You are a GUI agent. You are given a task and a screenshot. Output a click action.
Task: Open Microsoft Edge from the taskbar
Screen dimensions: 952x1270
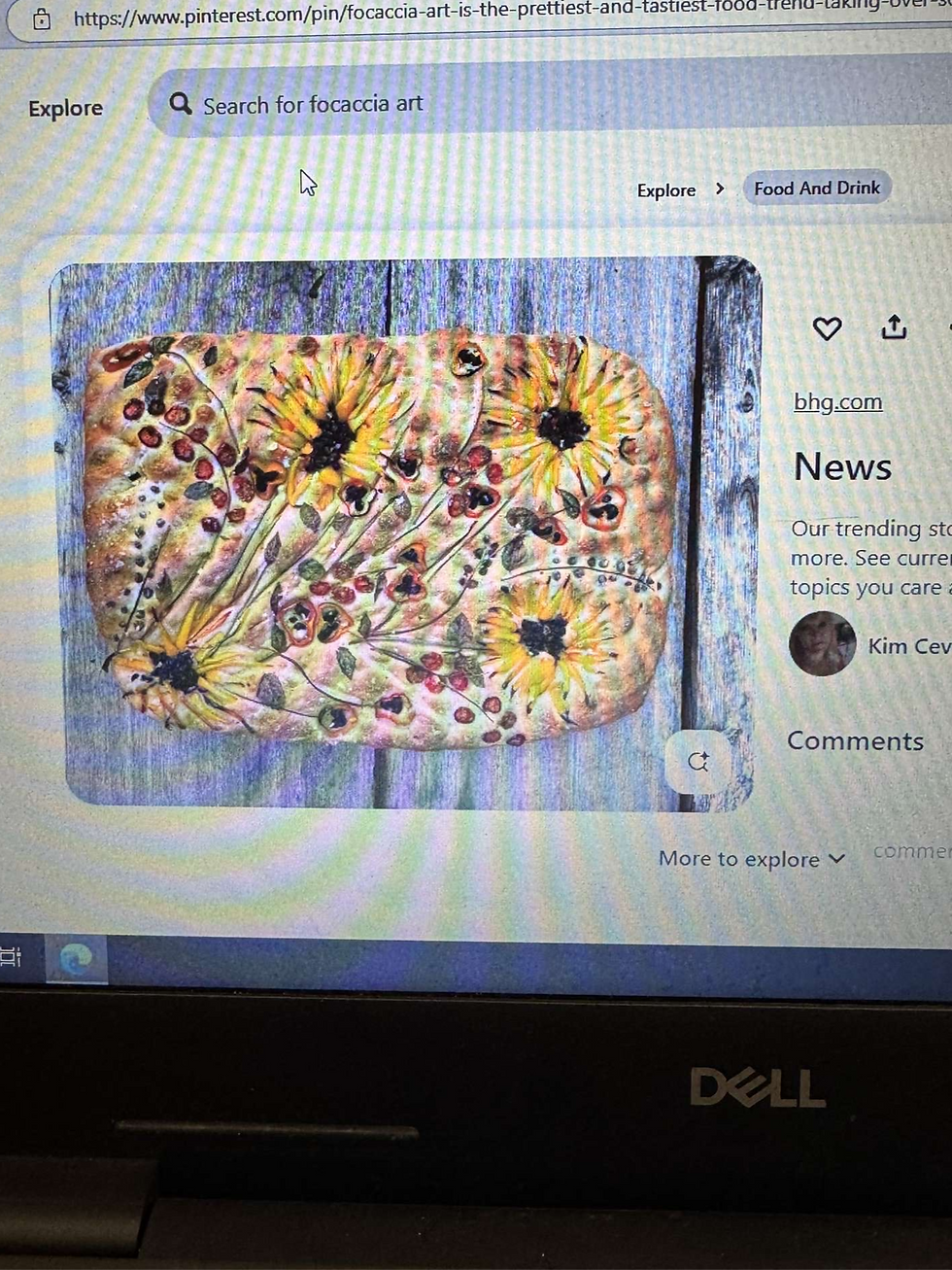[x=76, y=960]
